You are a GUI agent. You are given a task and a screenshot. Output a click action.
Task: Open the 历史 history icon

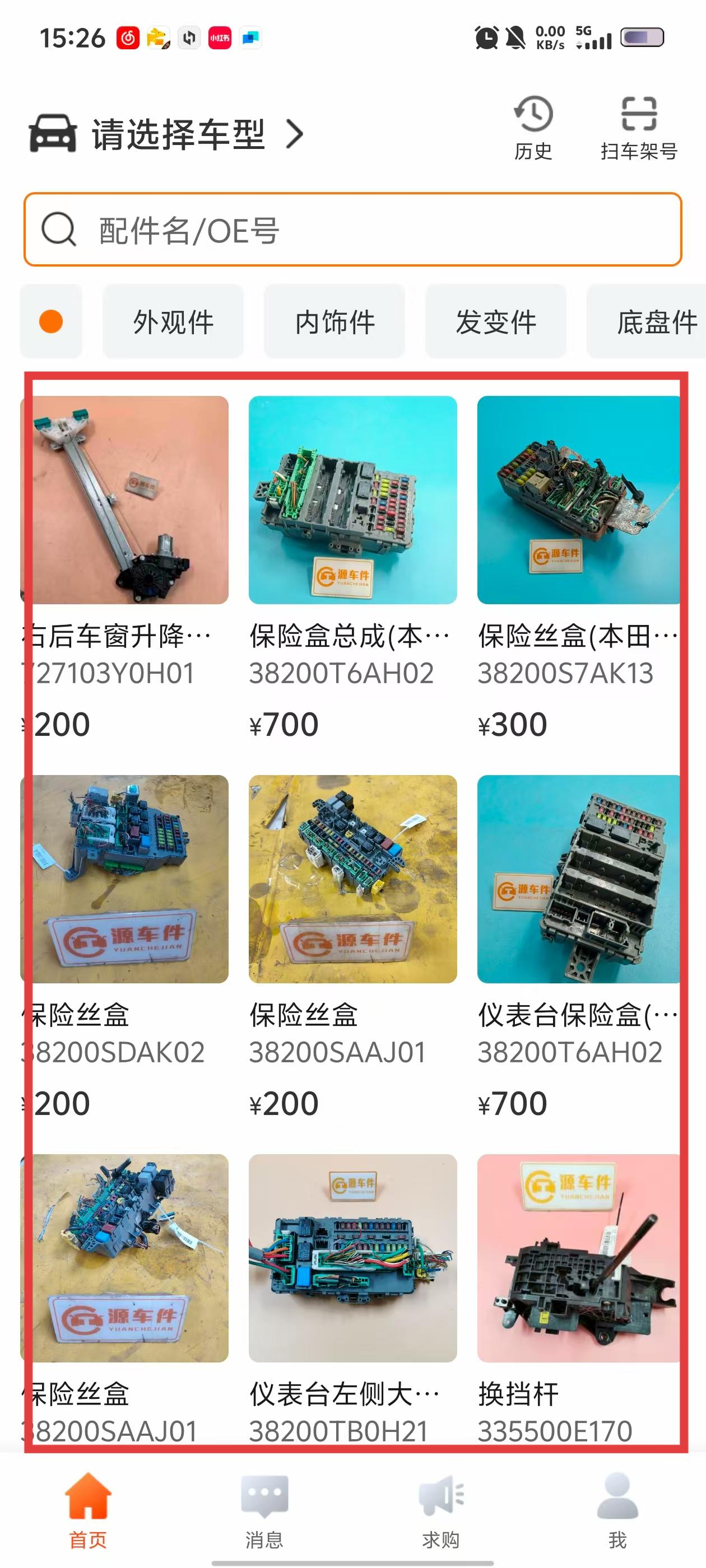533,128
